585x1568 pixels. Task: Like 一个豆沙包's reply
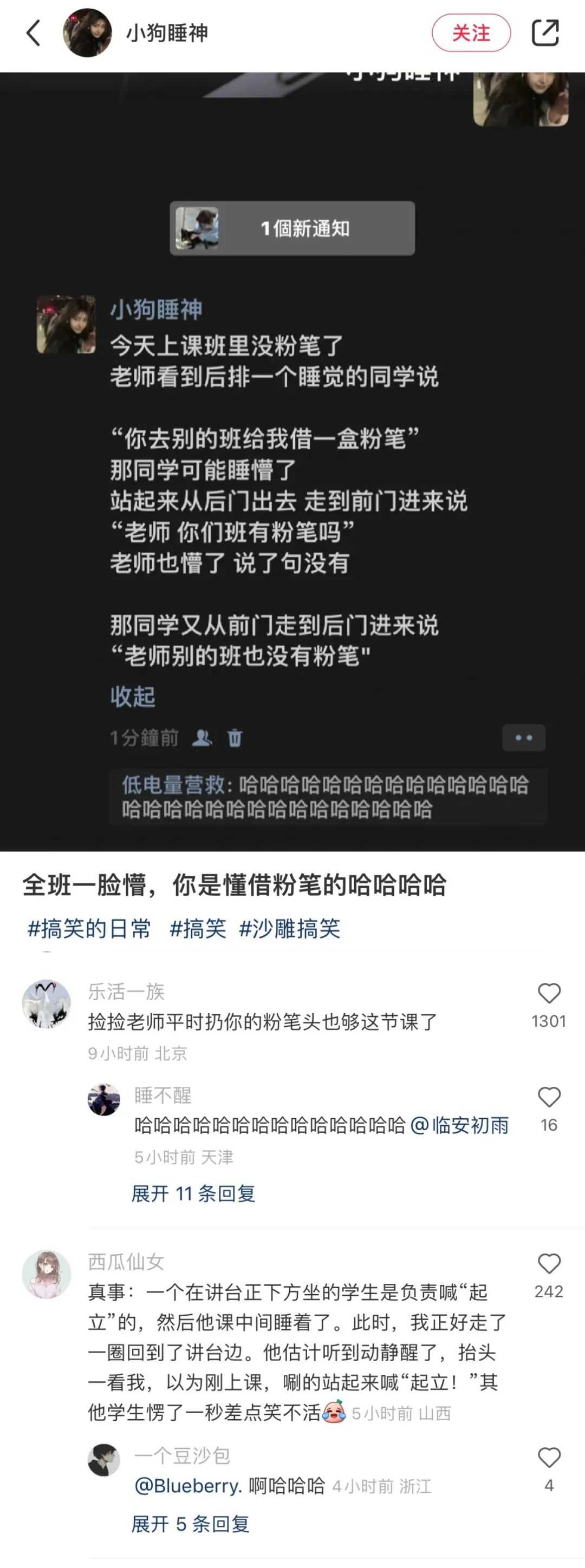point(548,1458)
